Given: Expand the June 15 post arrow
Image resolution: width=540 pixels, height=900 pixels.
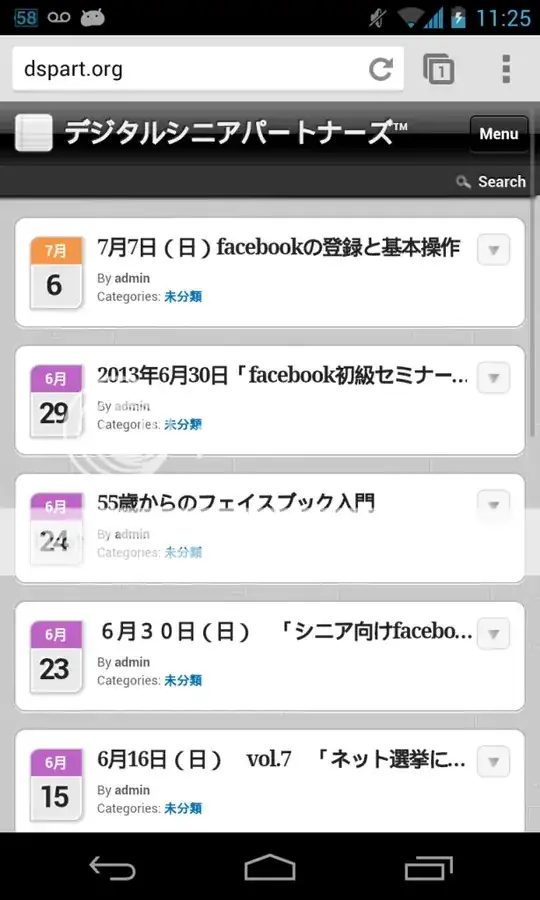Looking at the screenshot, I should (x=494, y=762).
